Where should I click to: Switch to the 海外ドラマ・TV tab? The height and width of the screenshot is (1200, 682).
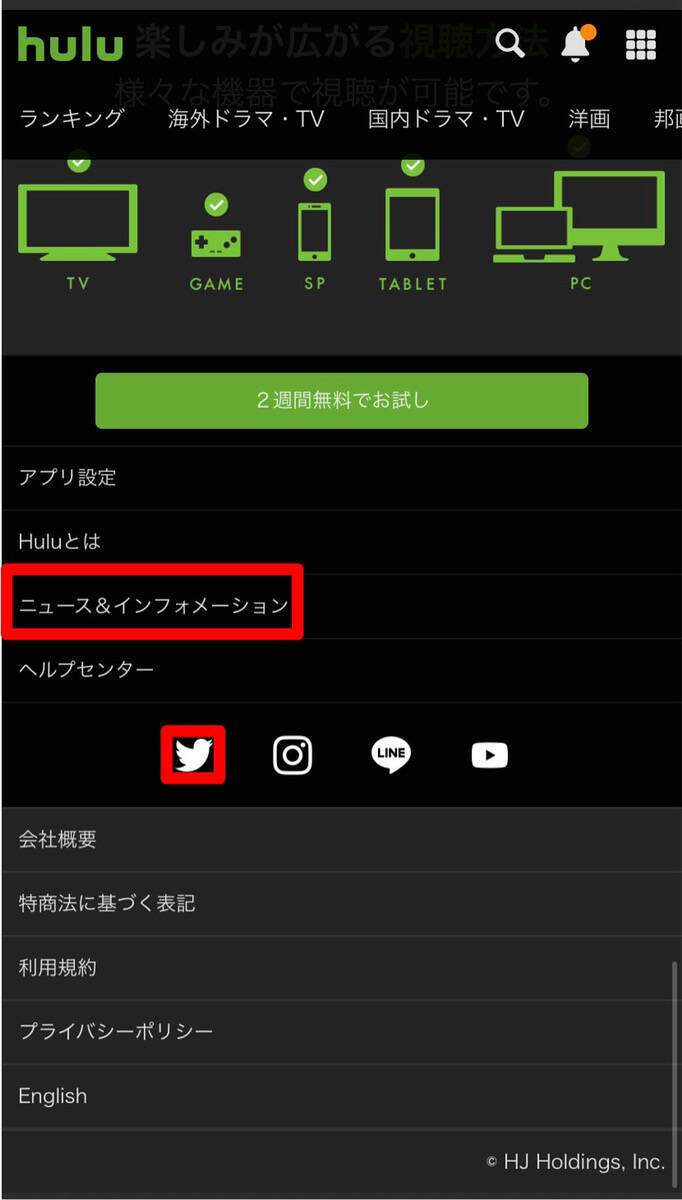(246, 119)
